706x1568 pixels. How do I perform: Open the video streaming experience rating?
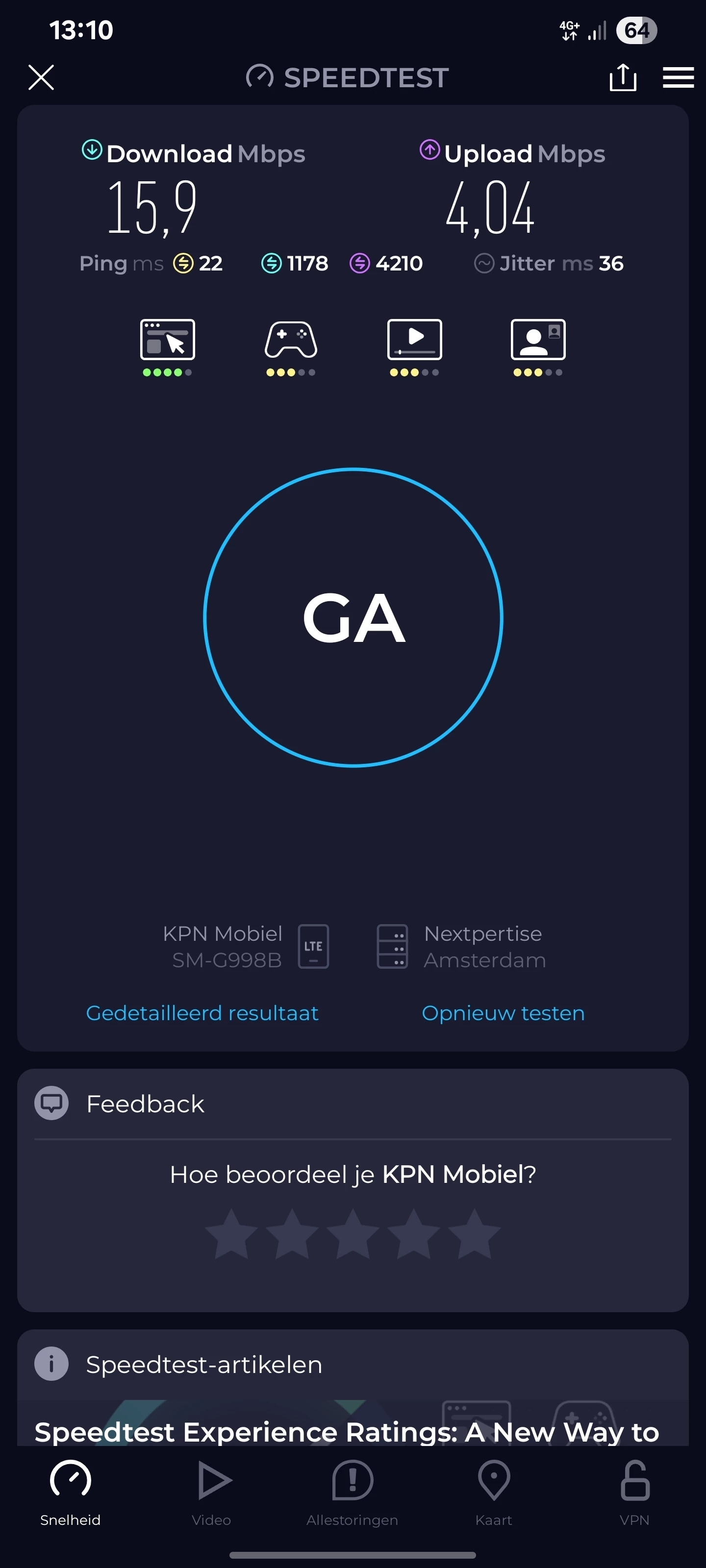[x=414, y=346]
